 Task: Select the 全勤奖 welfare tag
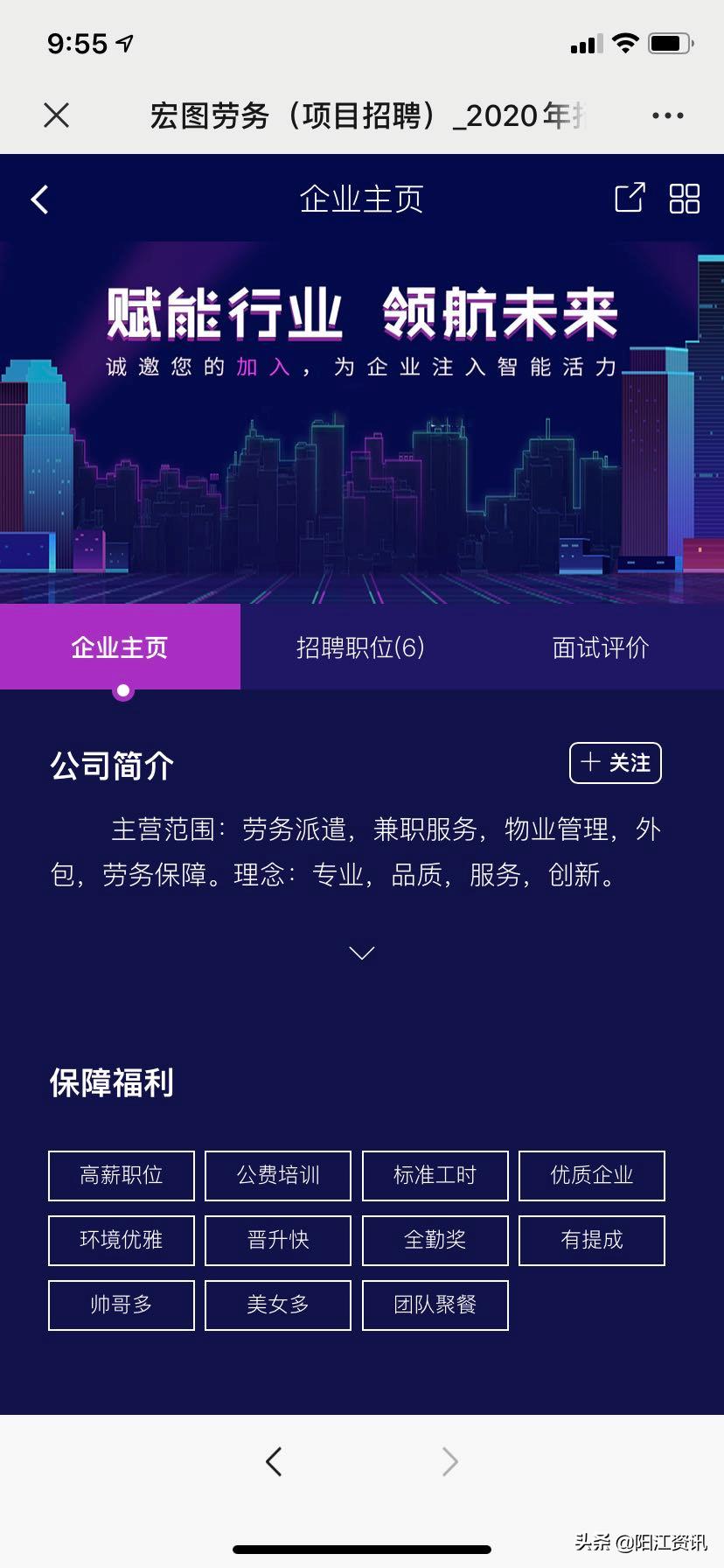tap(435, 1241)
